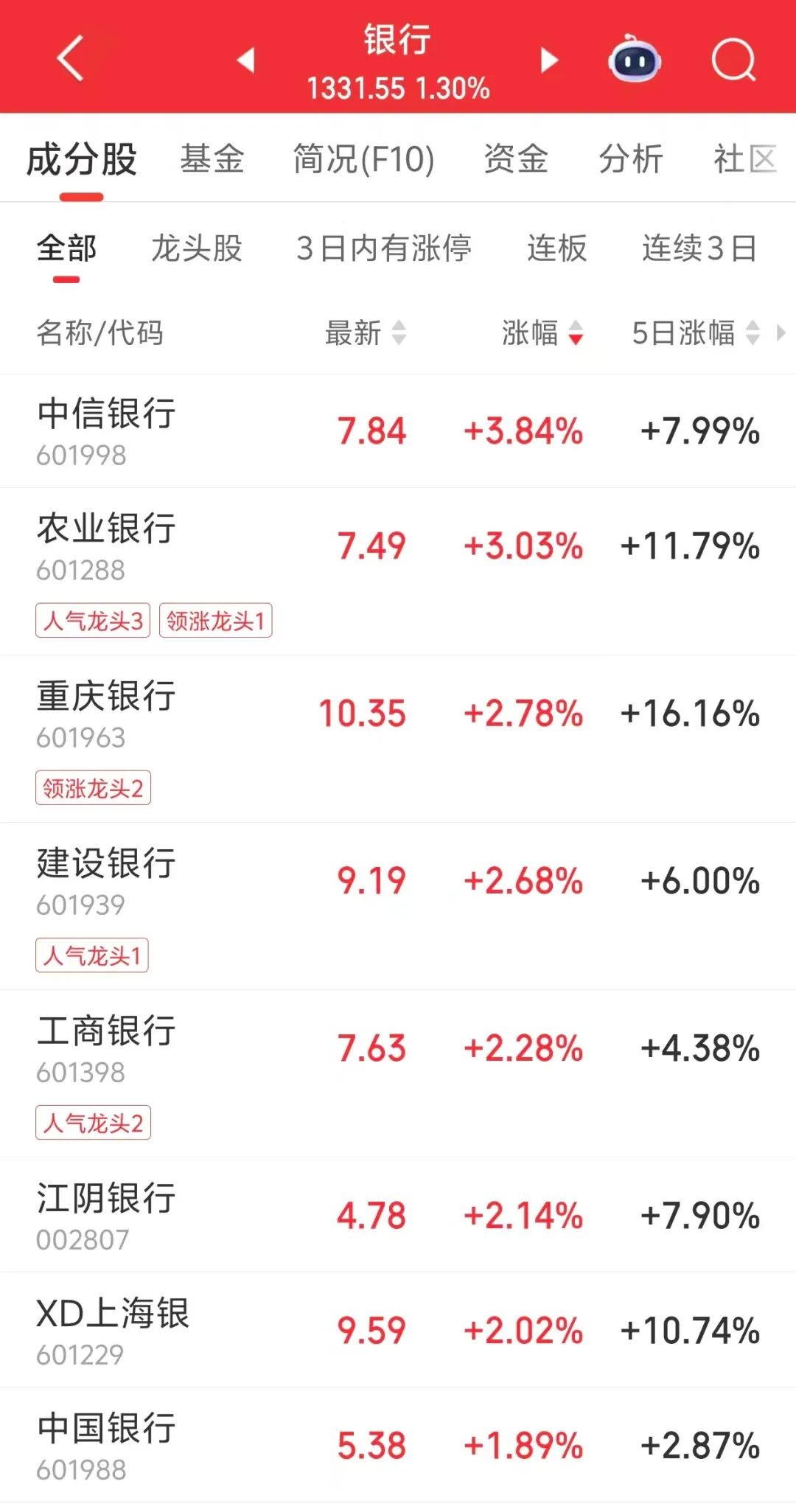This screenshot has width=796, height=1512.
Task: Sort stocks by 涨幅 column
Action: pos(542,333)
